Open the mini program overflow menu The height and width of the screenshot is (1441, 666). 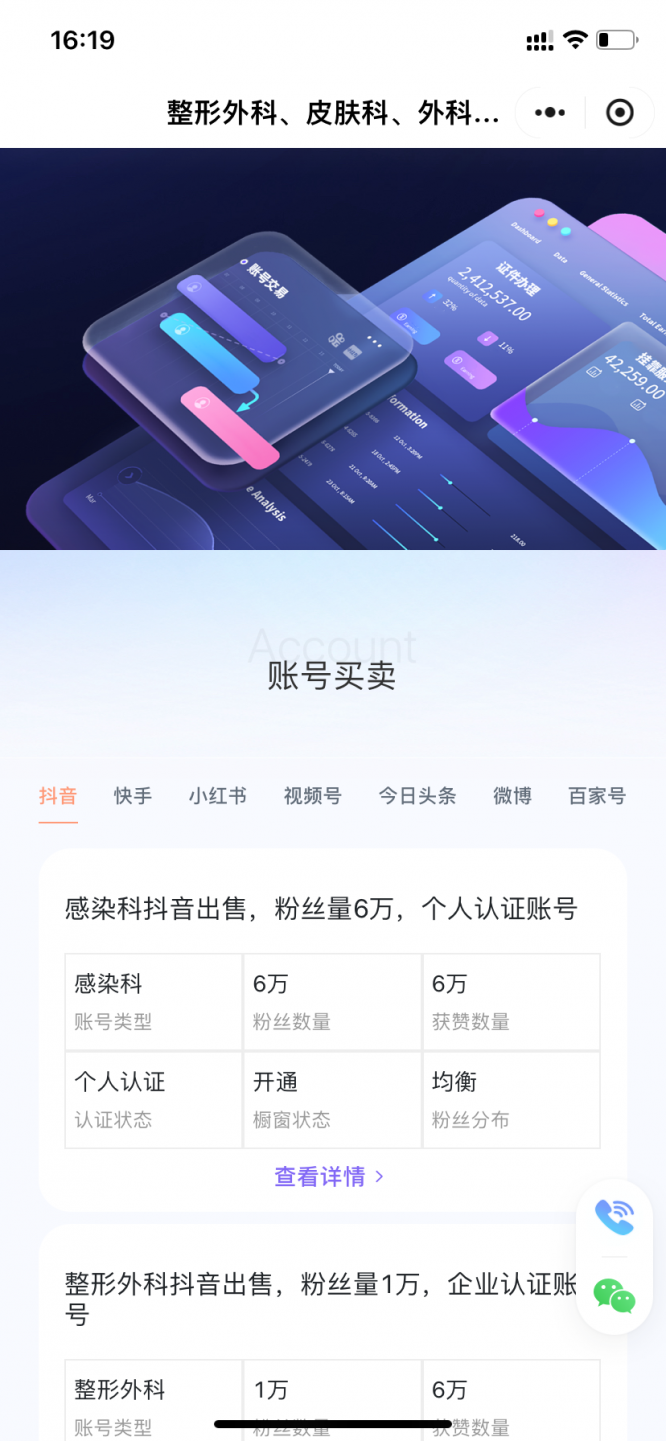pyautogui.click(x=550, y=113)
